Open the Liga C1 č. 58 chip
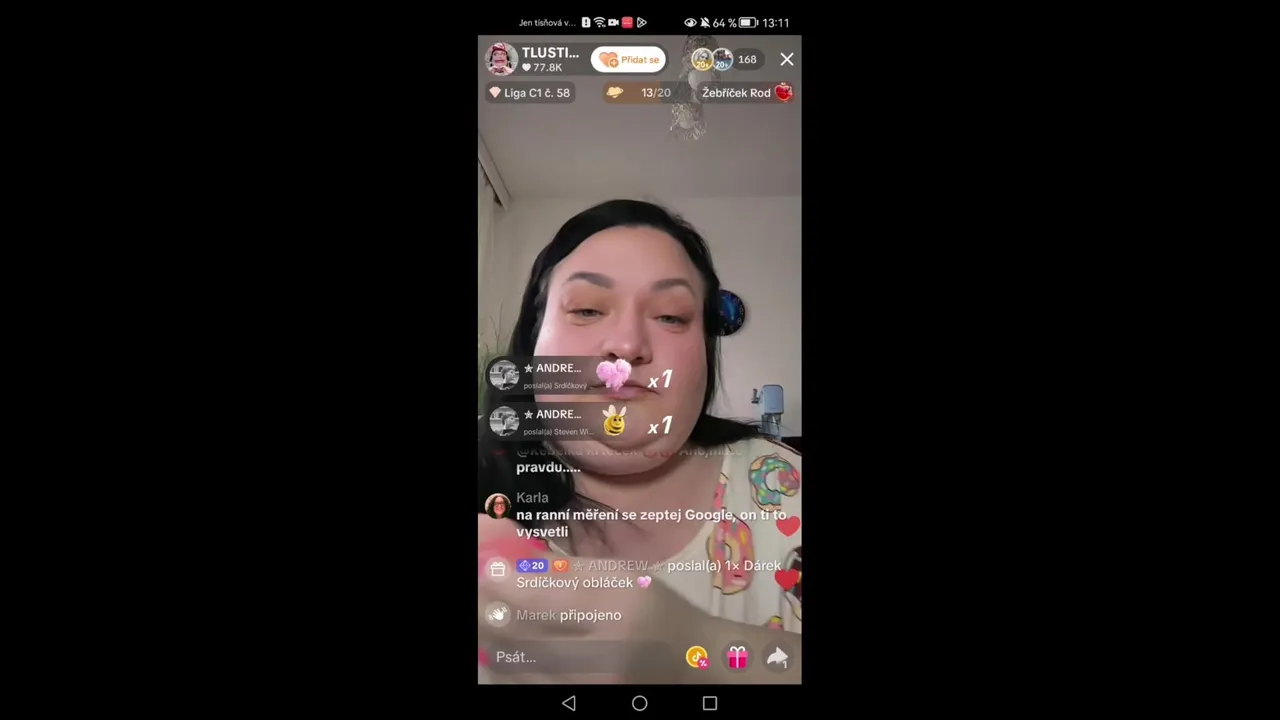 [530, 93]
